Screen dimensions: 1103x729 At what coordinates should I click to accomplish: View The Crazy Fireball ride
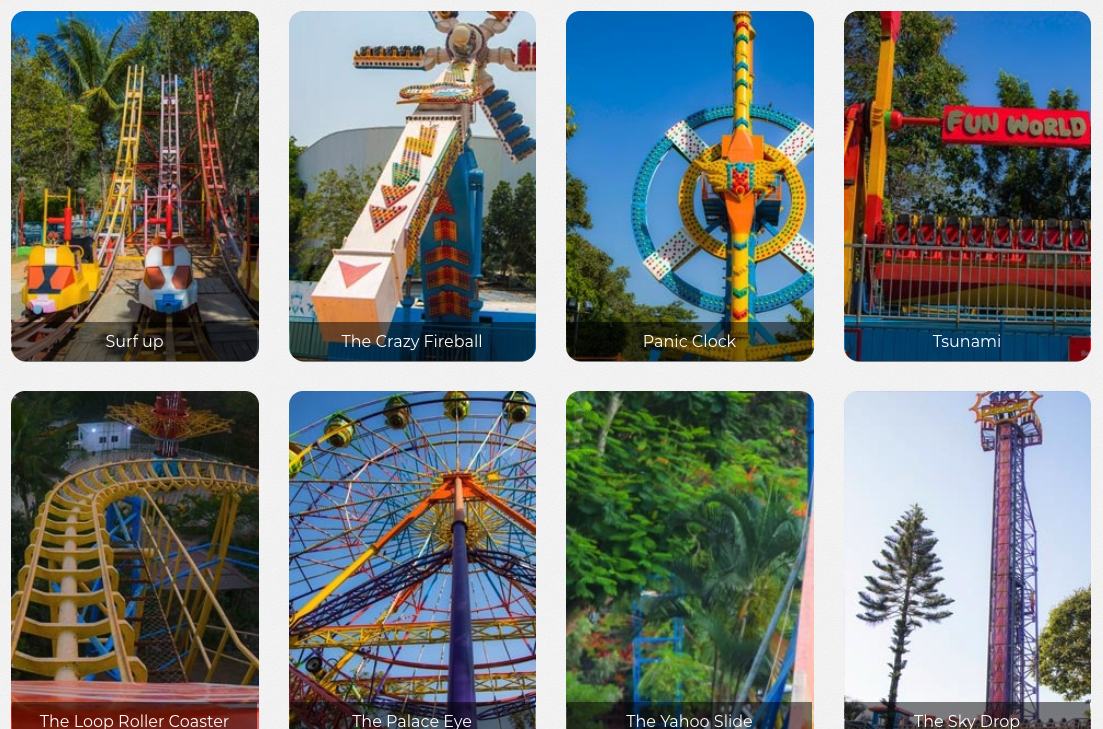click(412, 186)
